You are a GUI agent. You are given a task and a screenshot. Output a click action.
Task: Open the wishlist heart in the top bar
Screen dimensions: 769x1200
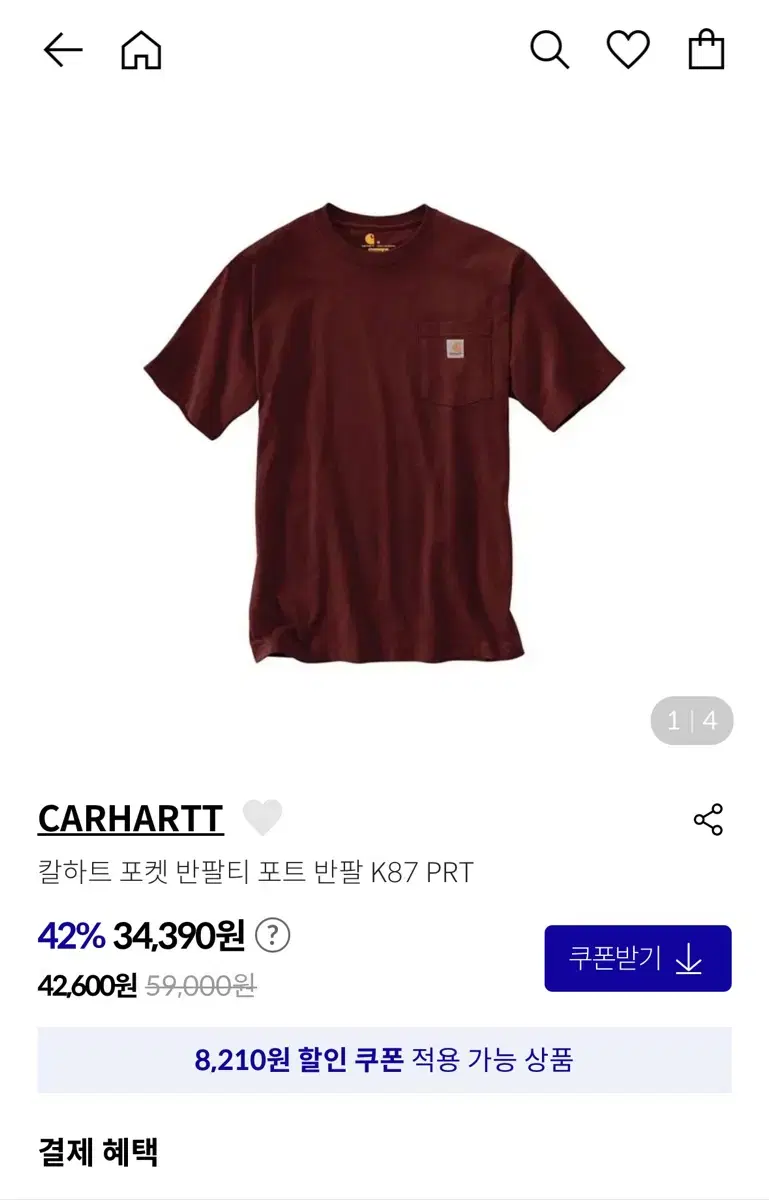628,50
